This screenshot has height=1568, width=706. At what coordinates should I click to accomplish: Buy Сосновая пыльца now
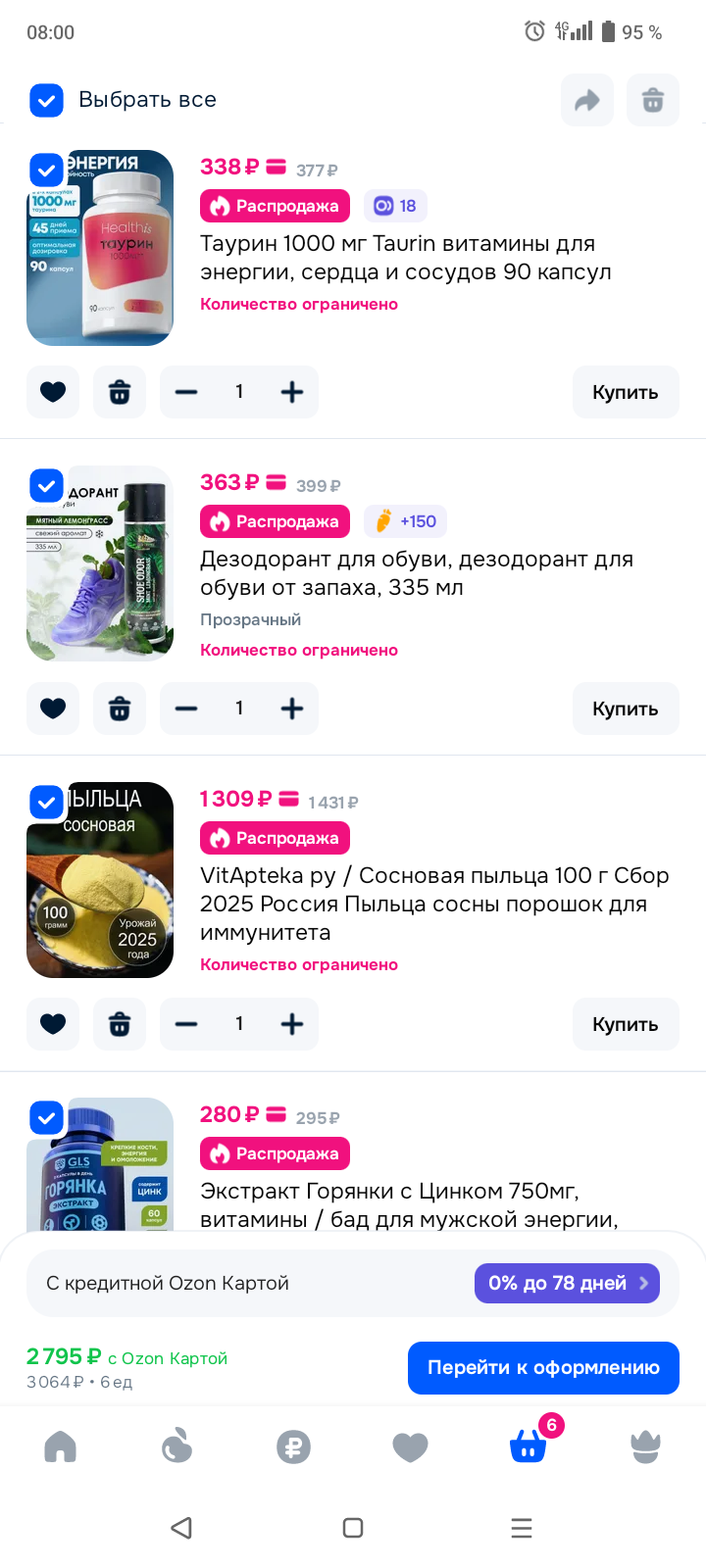(625, 1024)
